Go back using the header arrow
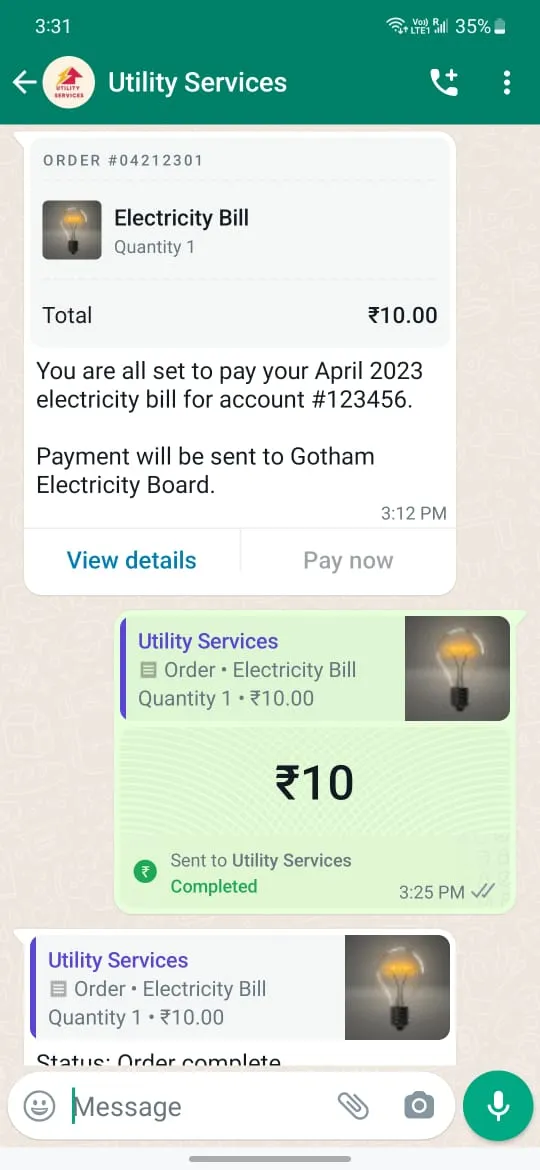 [25, 82]
